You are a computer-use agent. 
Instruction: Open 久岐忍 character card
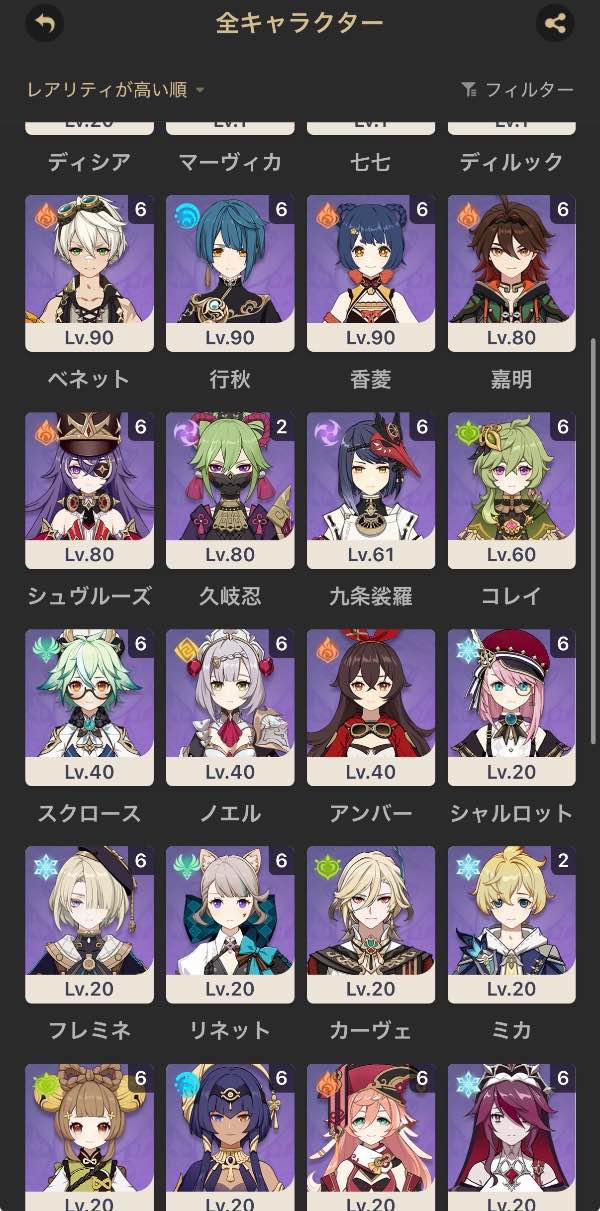[x=230, y=490]
